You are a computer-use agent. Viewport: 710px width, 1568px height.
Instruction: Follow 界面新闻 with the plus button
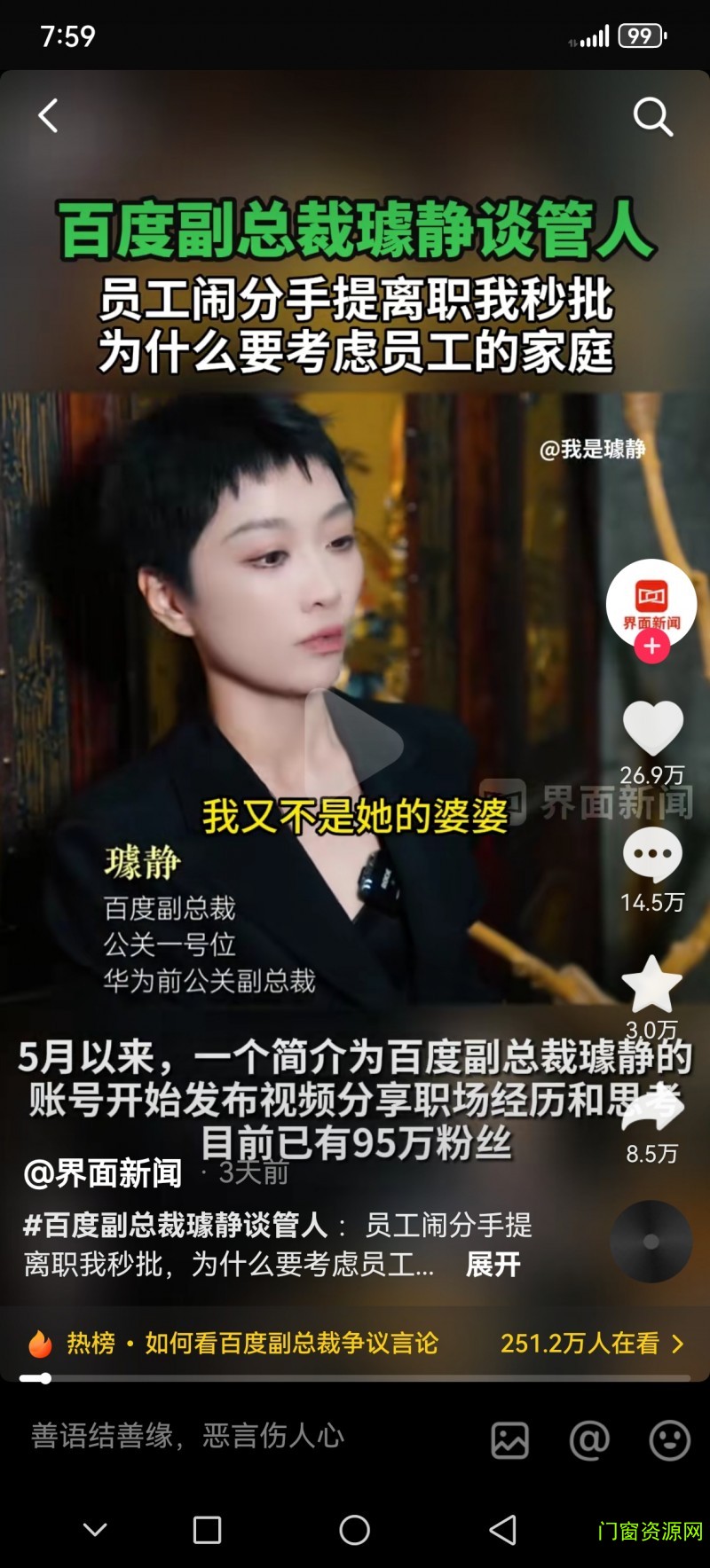pyautogui.click(x=651, y=647)
